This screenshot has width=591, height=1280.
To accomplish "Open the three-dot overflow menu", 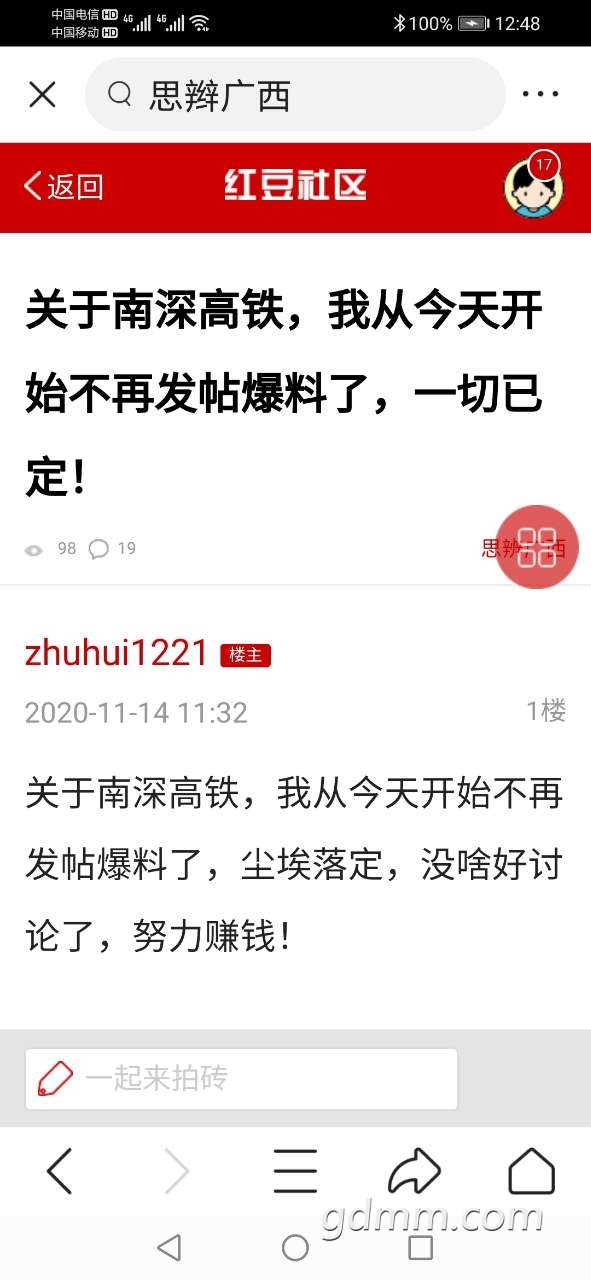I will [x=541, y=95].
